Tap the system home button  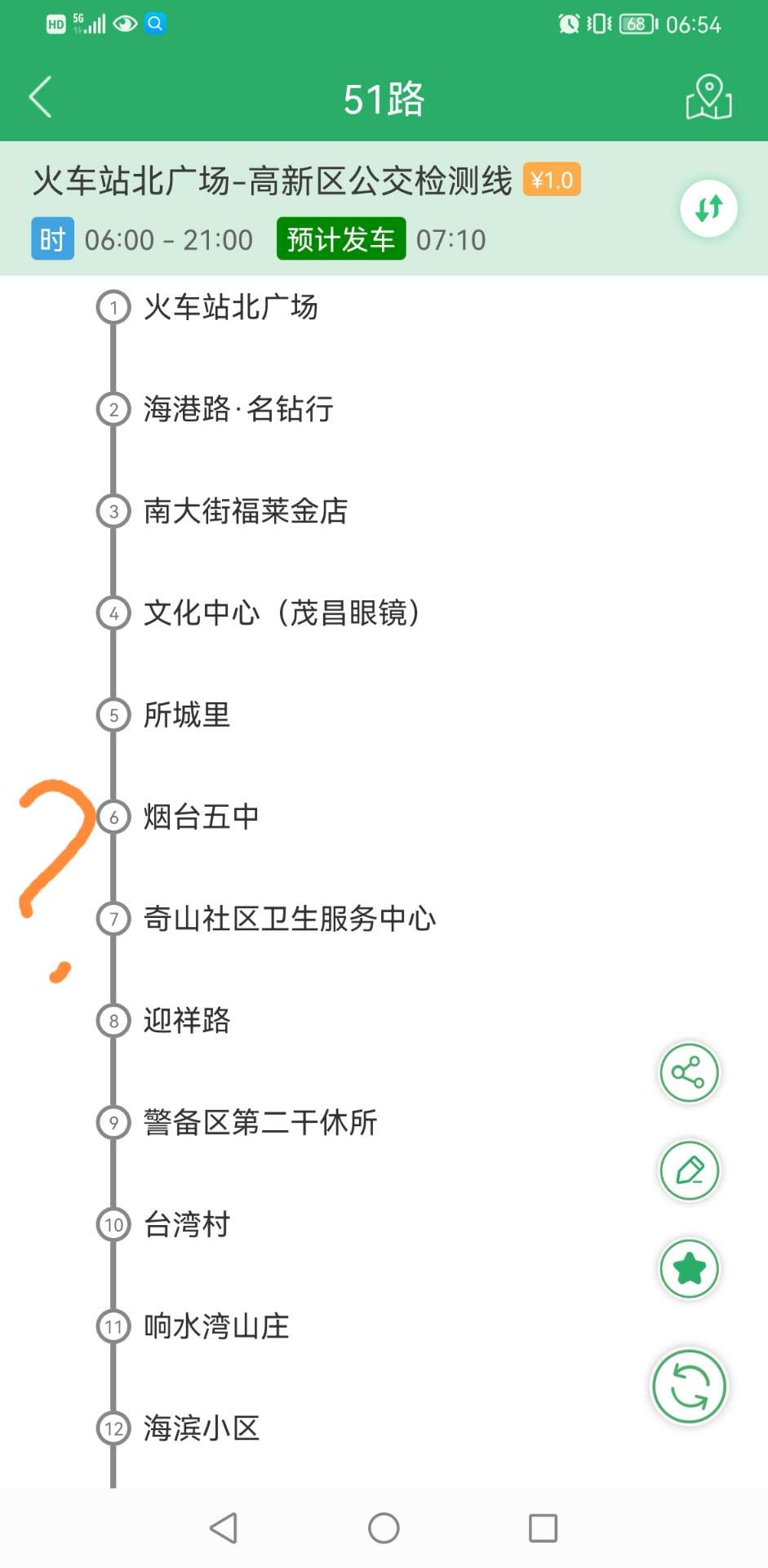384,1528
